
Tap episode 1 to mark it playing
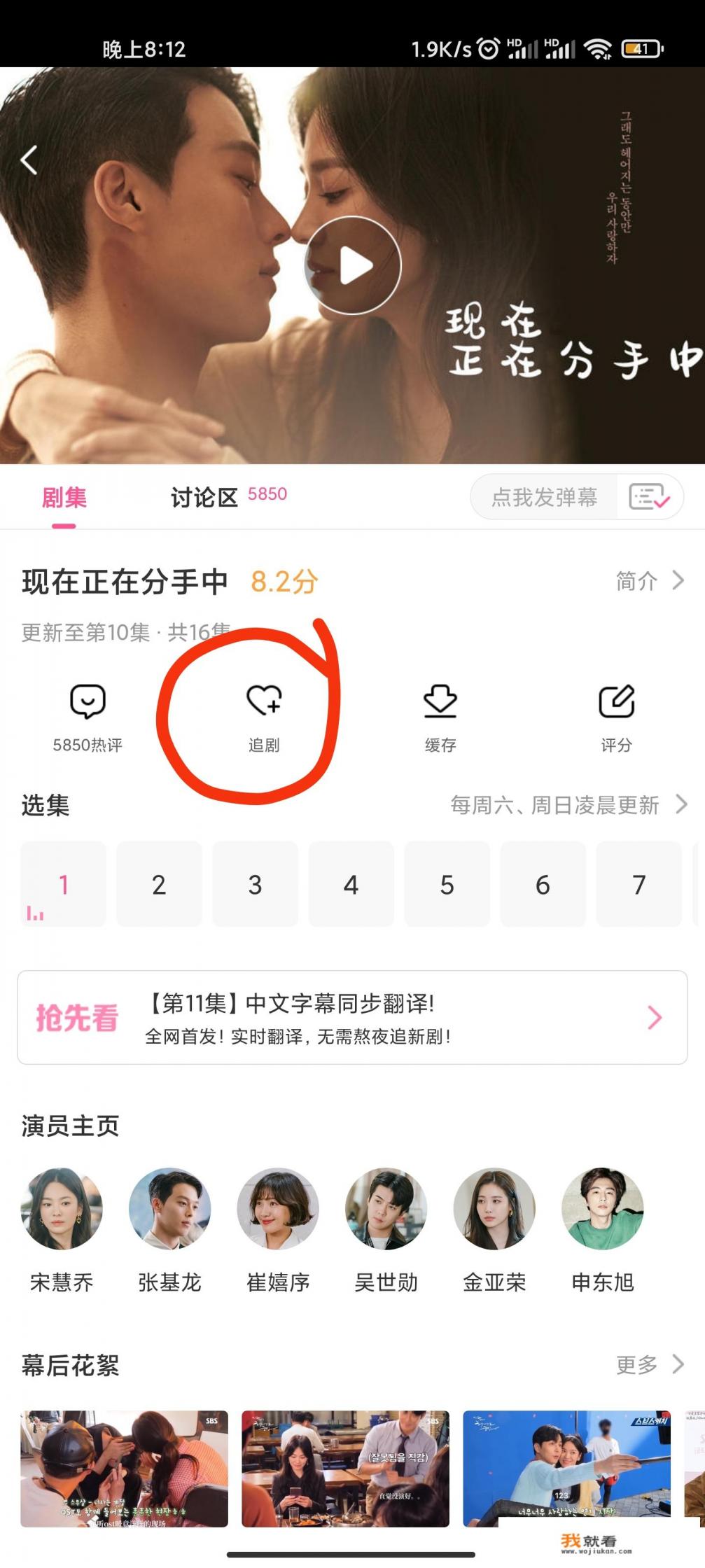pos(63,883)
